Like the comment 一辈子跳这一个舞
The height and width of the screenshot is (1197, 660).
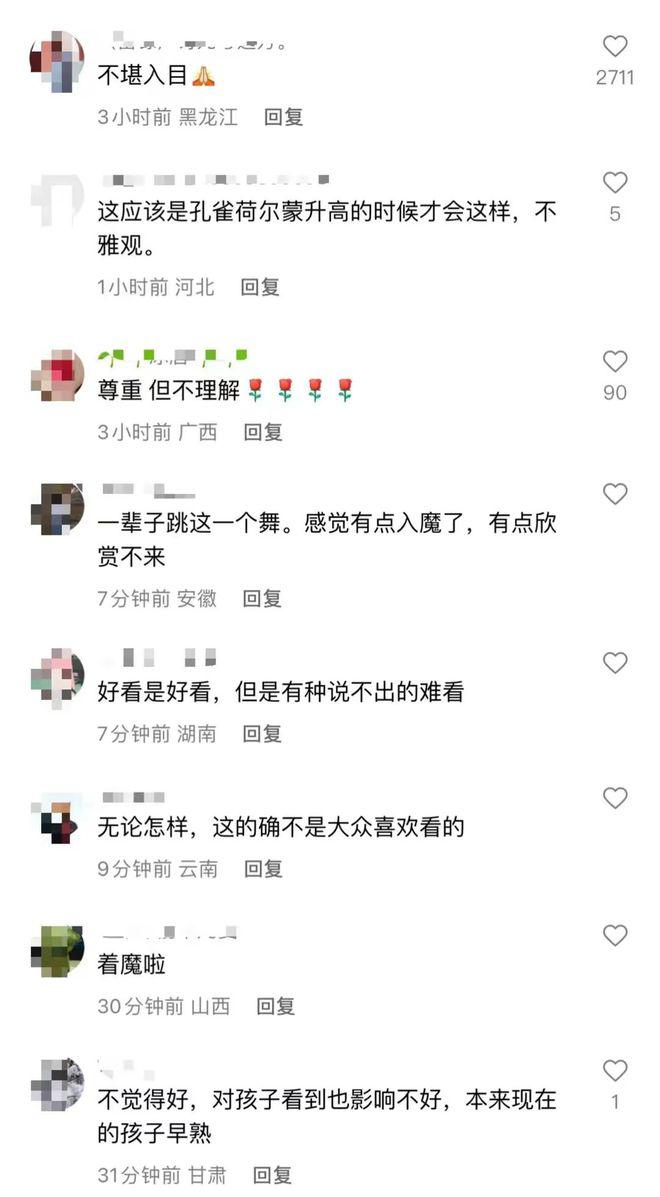(615, 494)
